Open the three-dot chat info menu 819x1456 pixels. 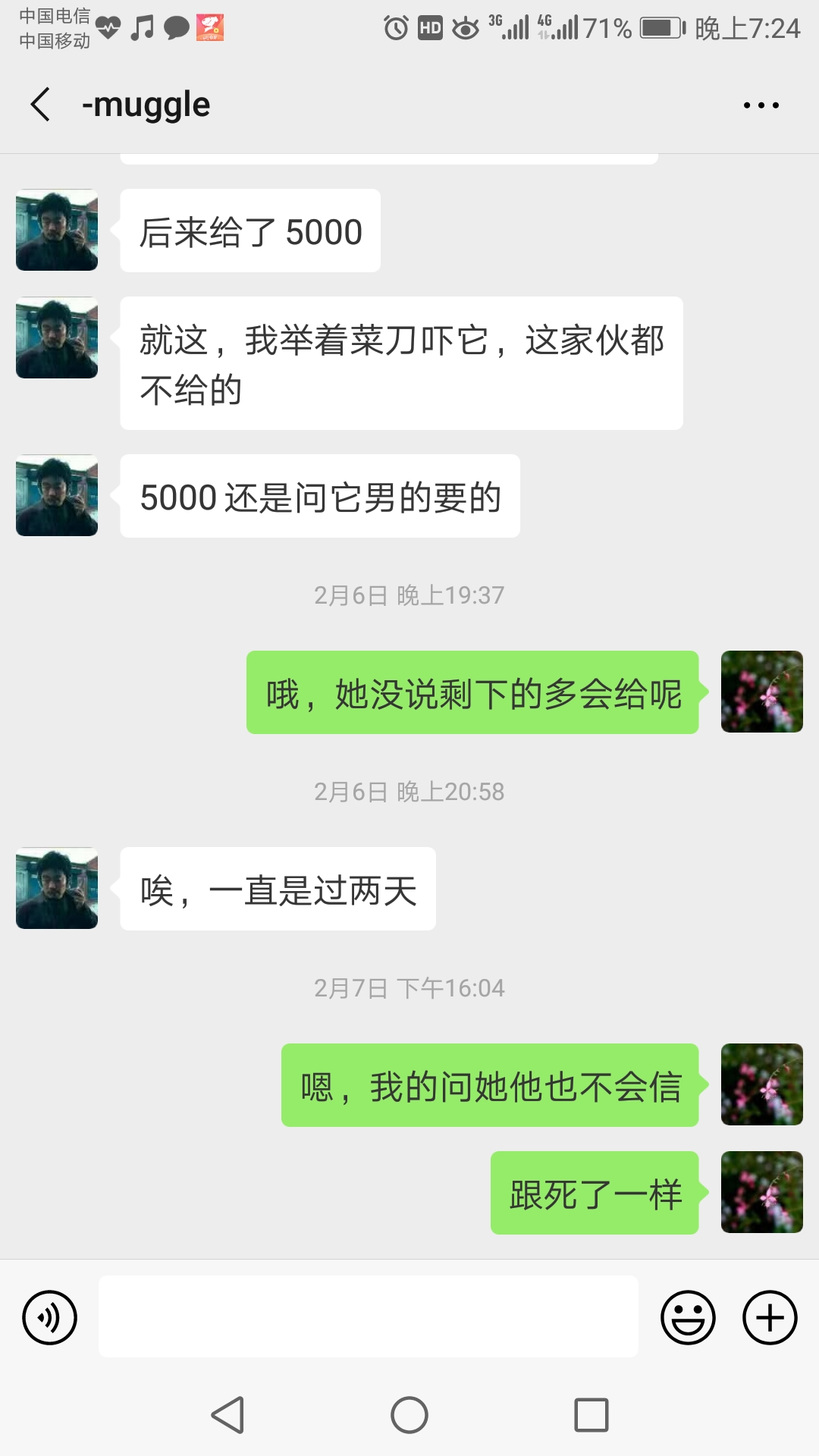click(x=761, y=105)
